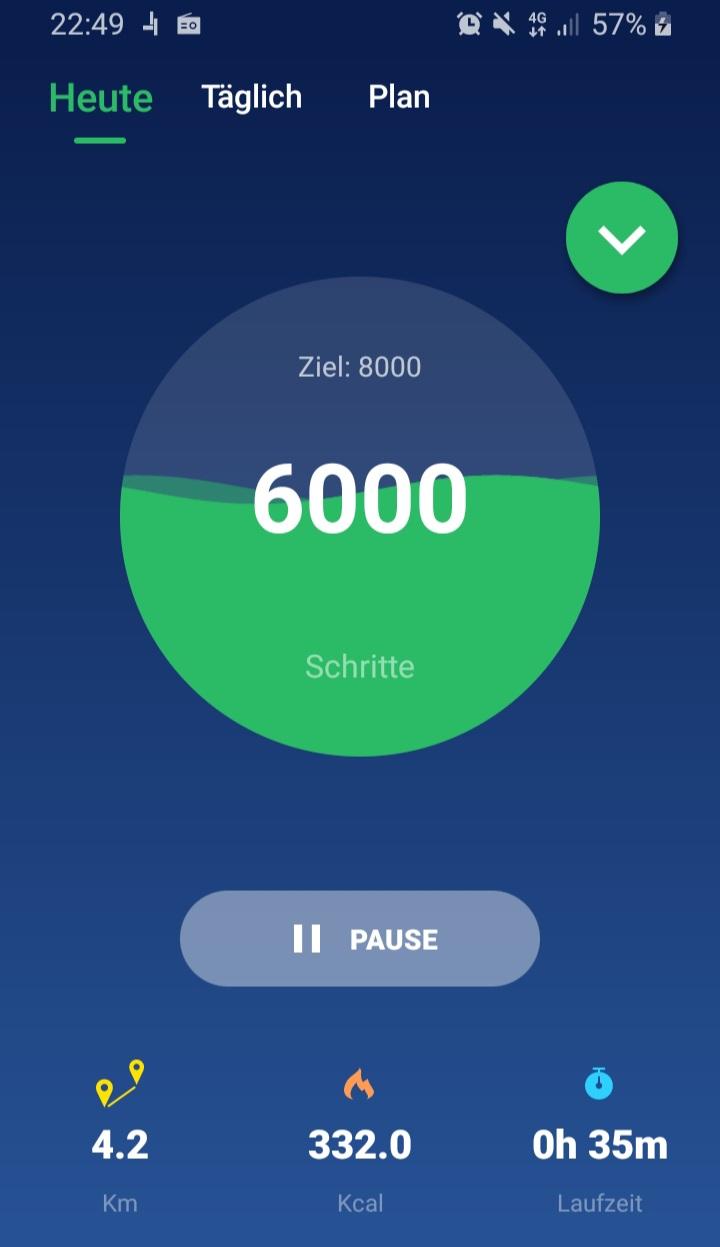The width and height of the screenshot is (720, 1247).
Task: Pause step counting with PAUSE button
Action: coord(360,939)
